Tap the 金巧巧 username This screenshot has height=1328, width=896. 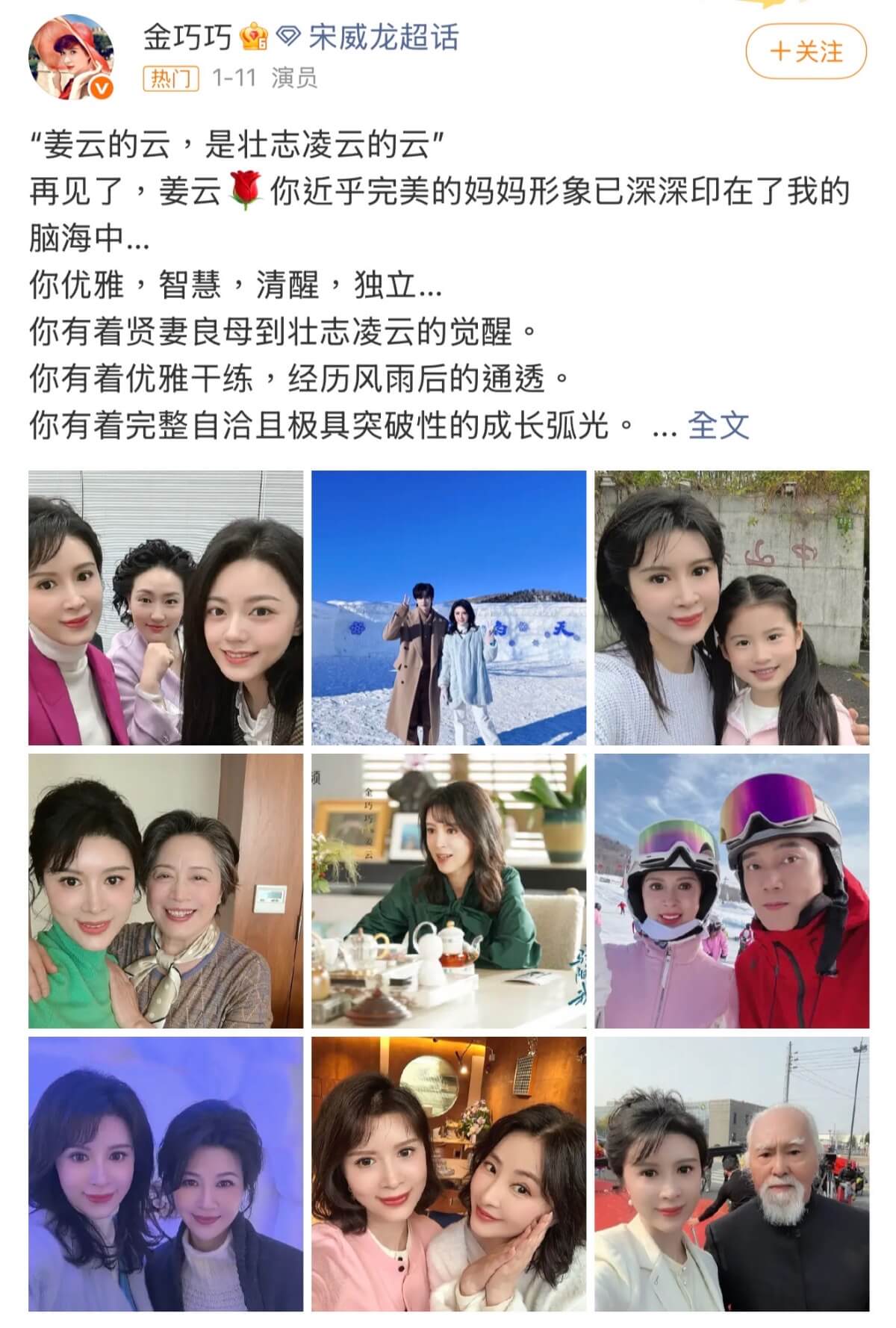click(187, 37)
